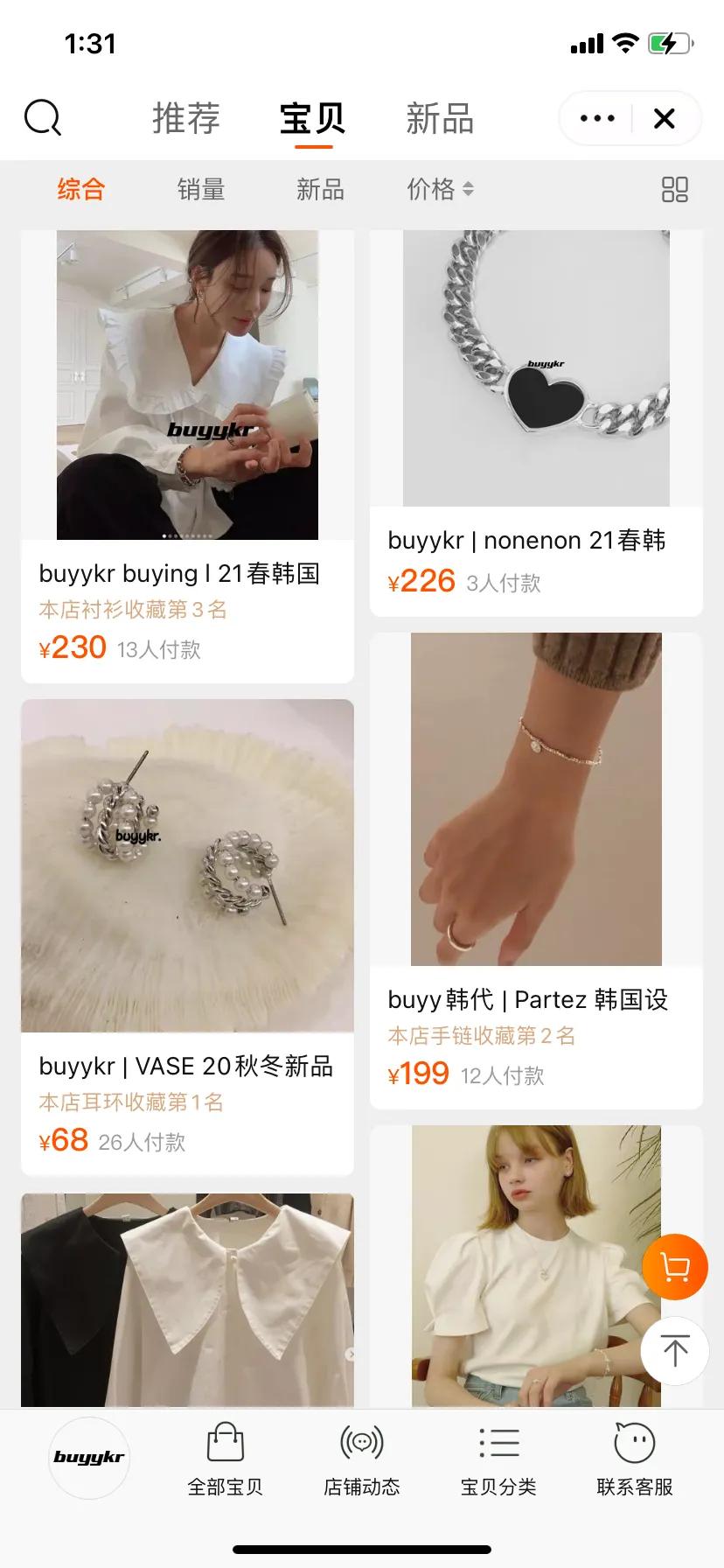This screenshot has width=724, height=1568.
Task: Open the three-dot more menu
Action: point(597,118)
